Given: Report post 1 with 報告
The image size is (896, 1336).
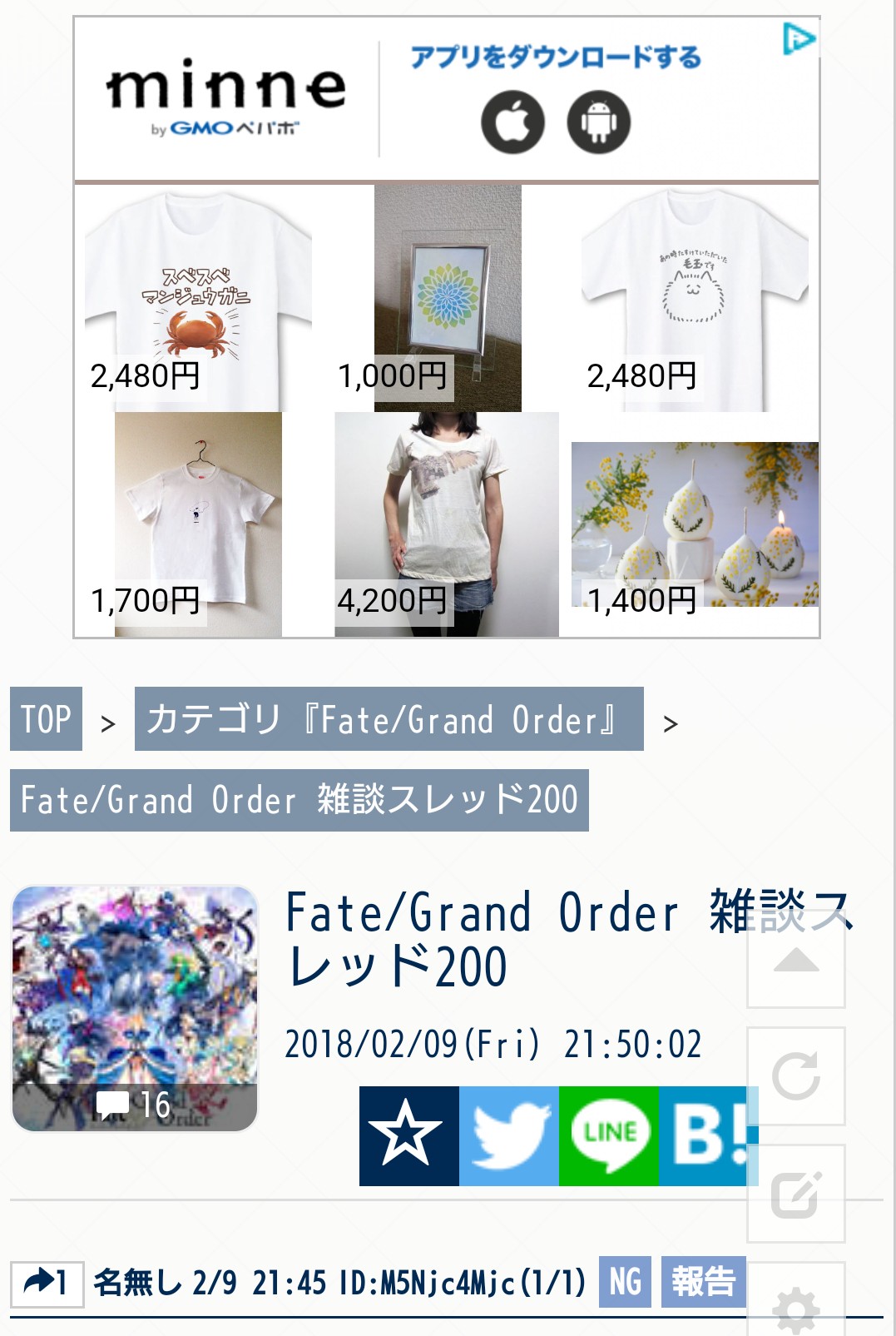Looking at the screenshot, I should (x=703, y=1282).
